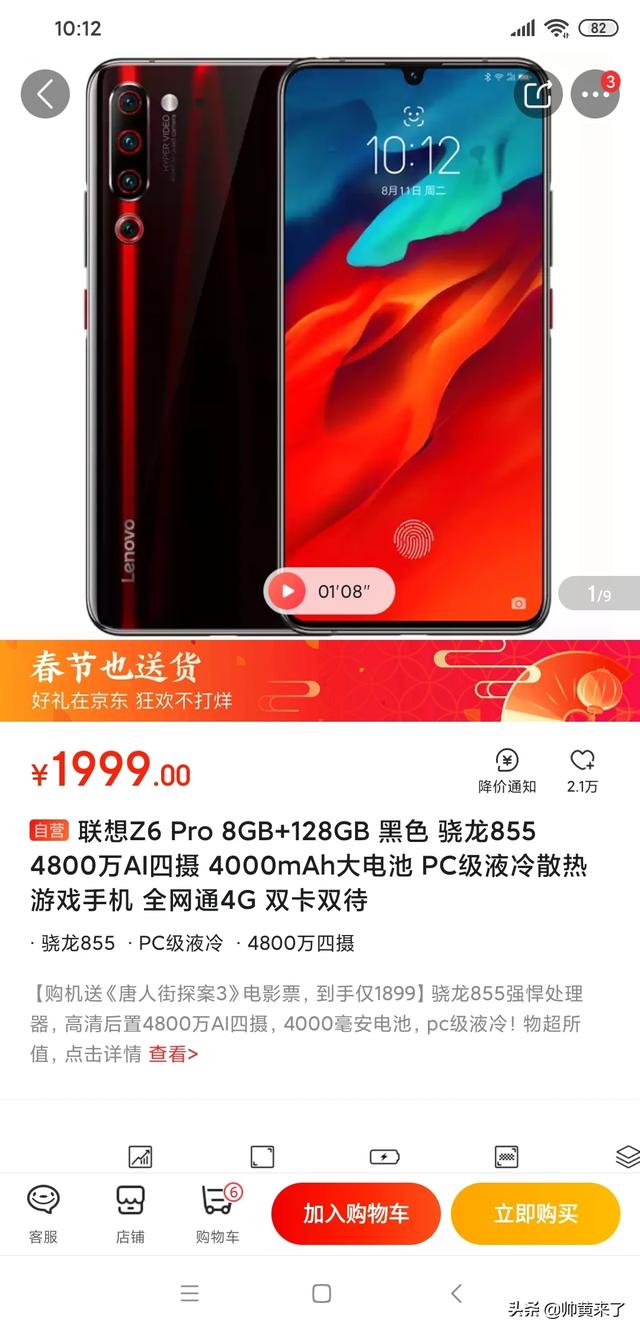This screenshot has width=640, height=1332.
Task: Play the 01'08" product video
Action: (288, 591)
